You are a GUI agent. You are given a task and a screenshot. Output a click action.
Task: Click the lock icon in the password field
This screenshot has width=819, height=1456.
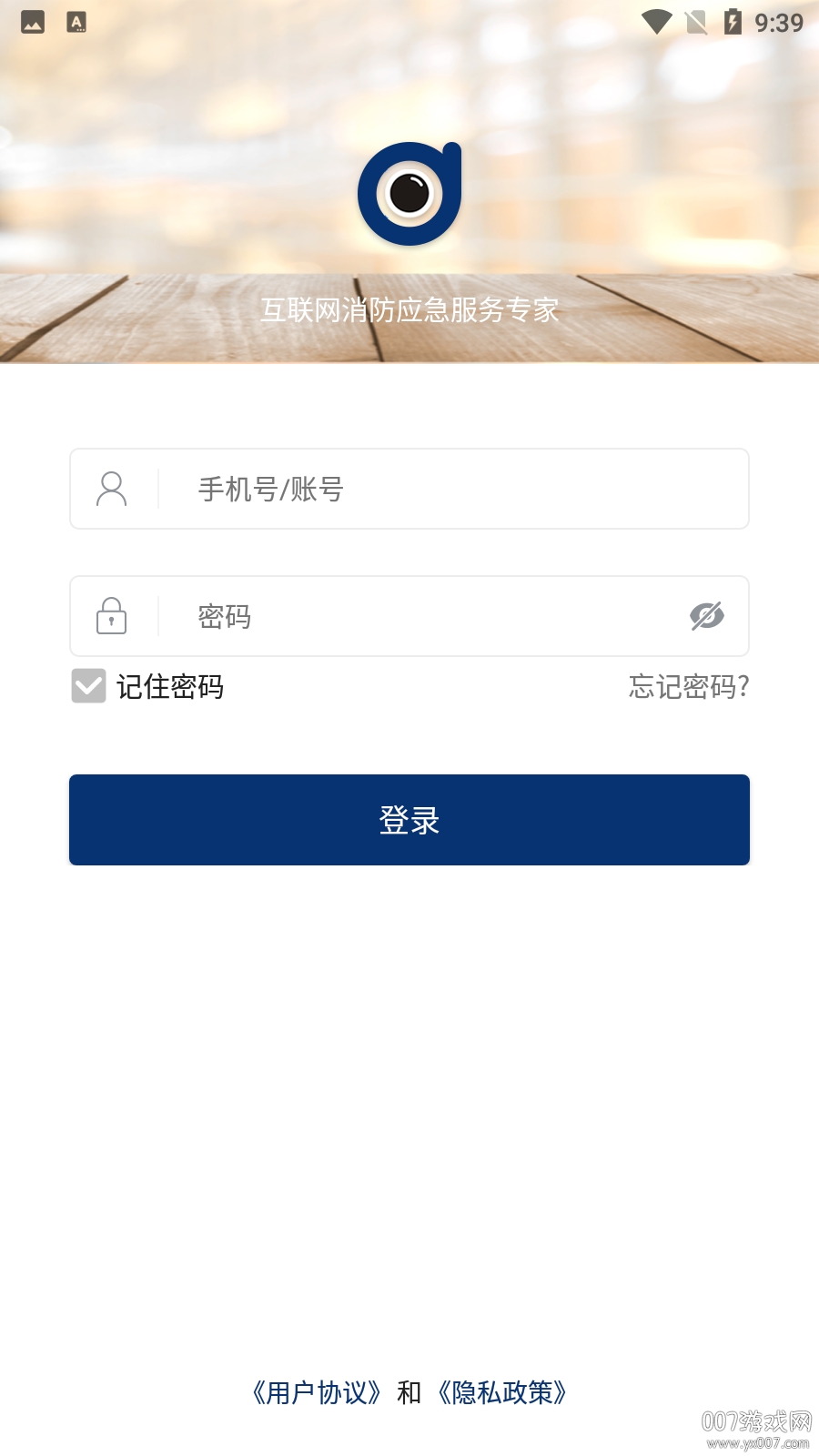coord(113,616)
